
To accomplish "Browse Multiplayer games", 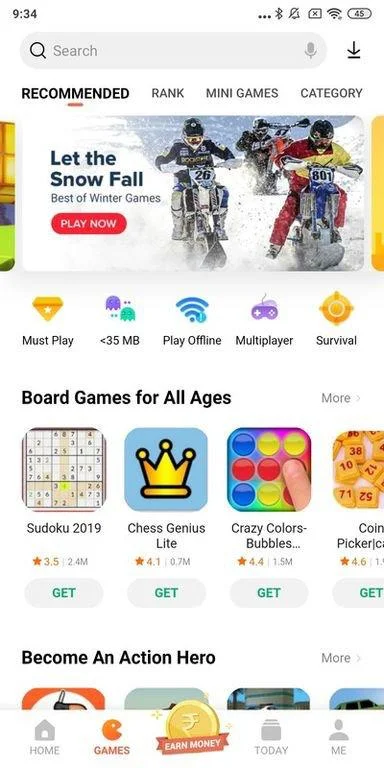I will click(264, 319).
